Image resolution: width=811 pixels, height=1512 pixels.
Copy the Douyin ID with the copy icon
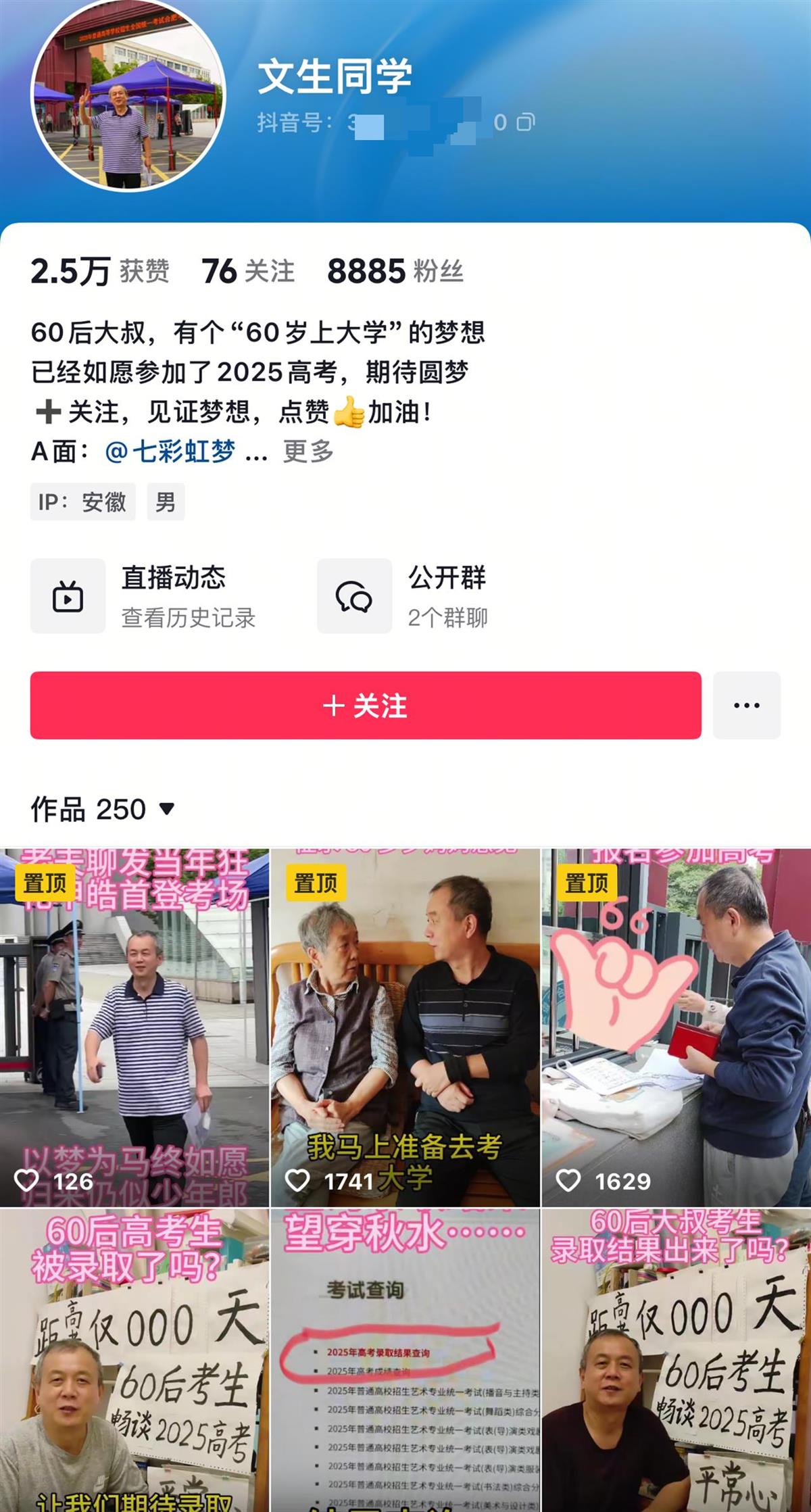[x=525, y=122]
